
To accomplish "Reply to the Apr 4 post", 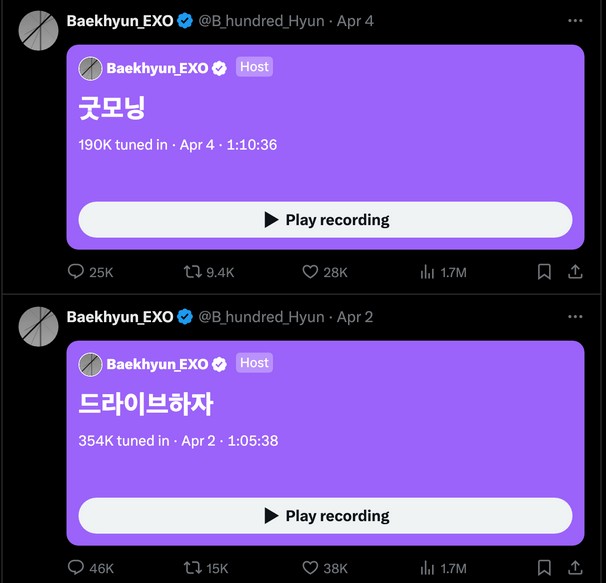I will [x=76, y=272].
